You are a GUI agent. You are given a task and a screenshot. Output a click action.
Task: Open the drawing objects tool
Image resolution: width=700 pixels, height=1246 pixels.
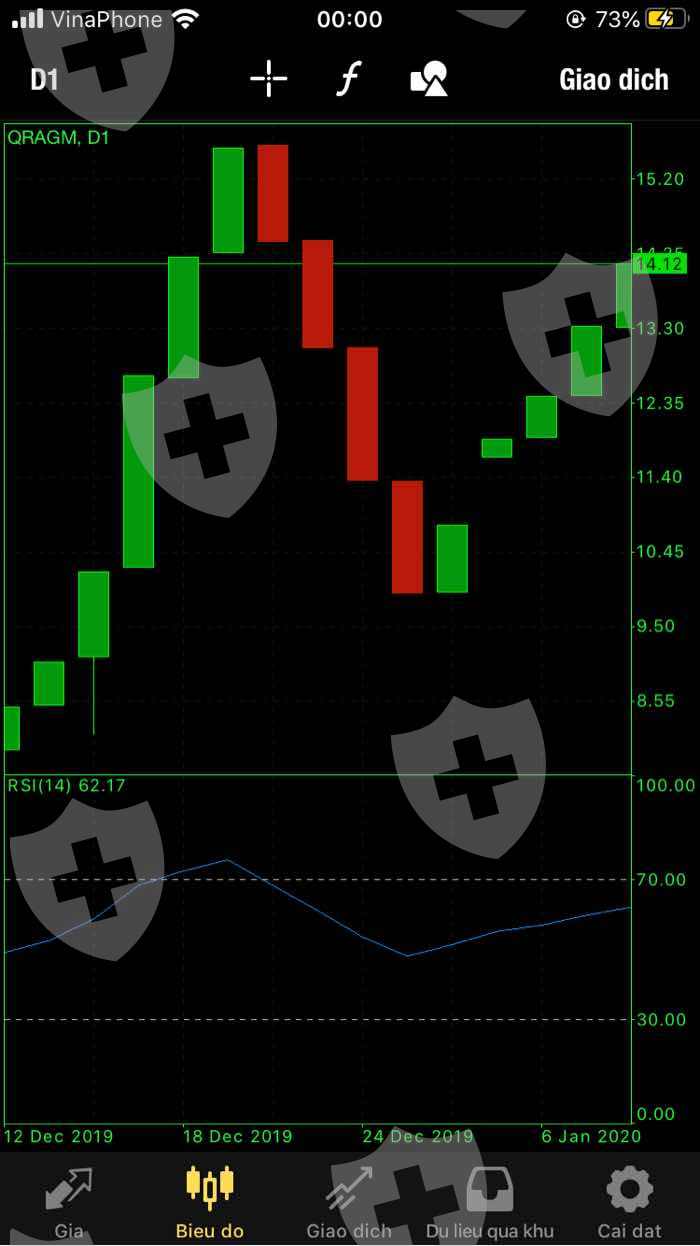point(429,79)
